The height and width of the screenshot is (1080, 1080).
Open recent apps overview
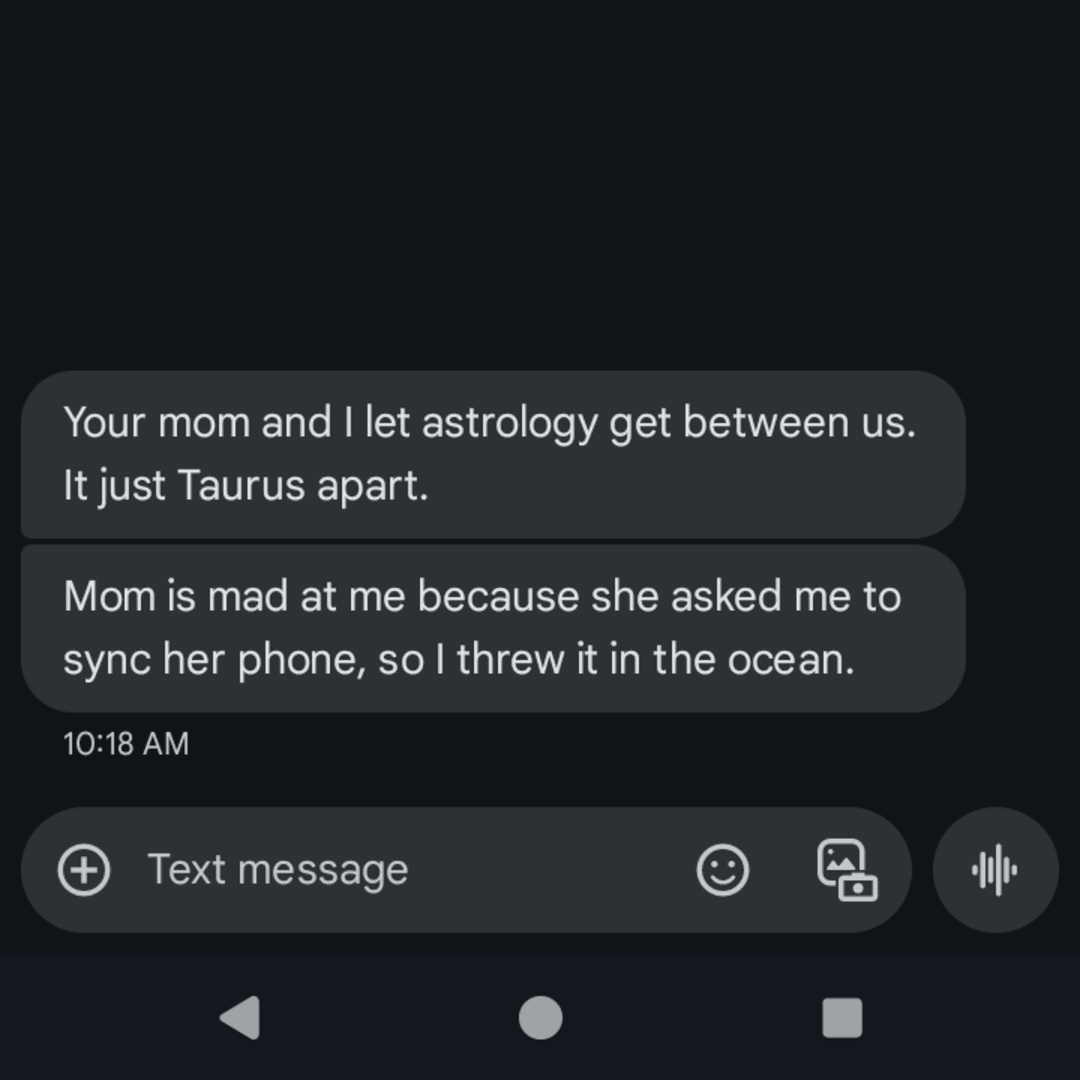[841, 1018]
